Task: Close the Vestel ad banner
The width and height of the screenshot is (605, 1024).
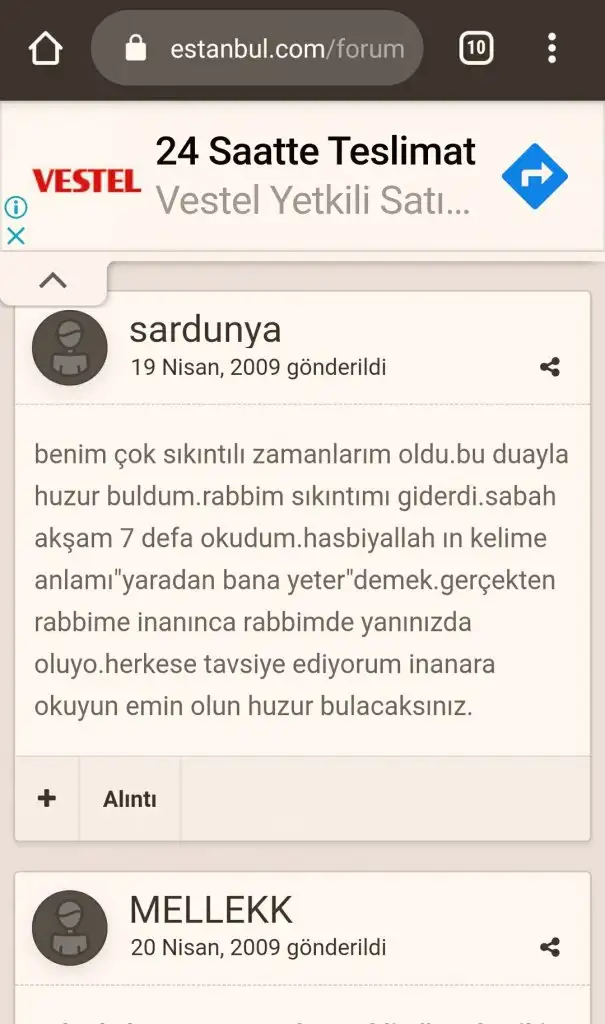Action: (x=15, y=236)
